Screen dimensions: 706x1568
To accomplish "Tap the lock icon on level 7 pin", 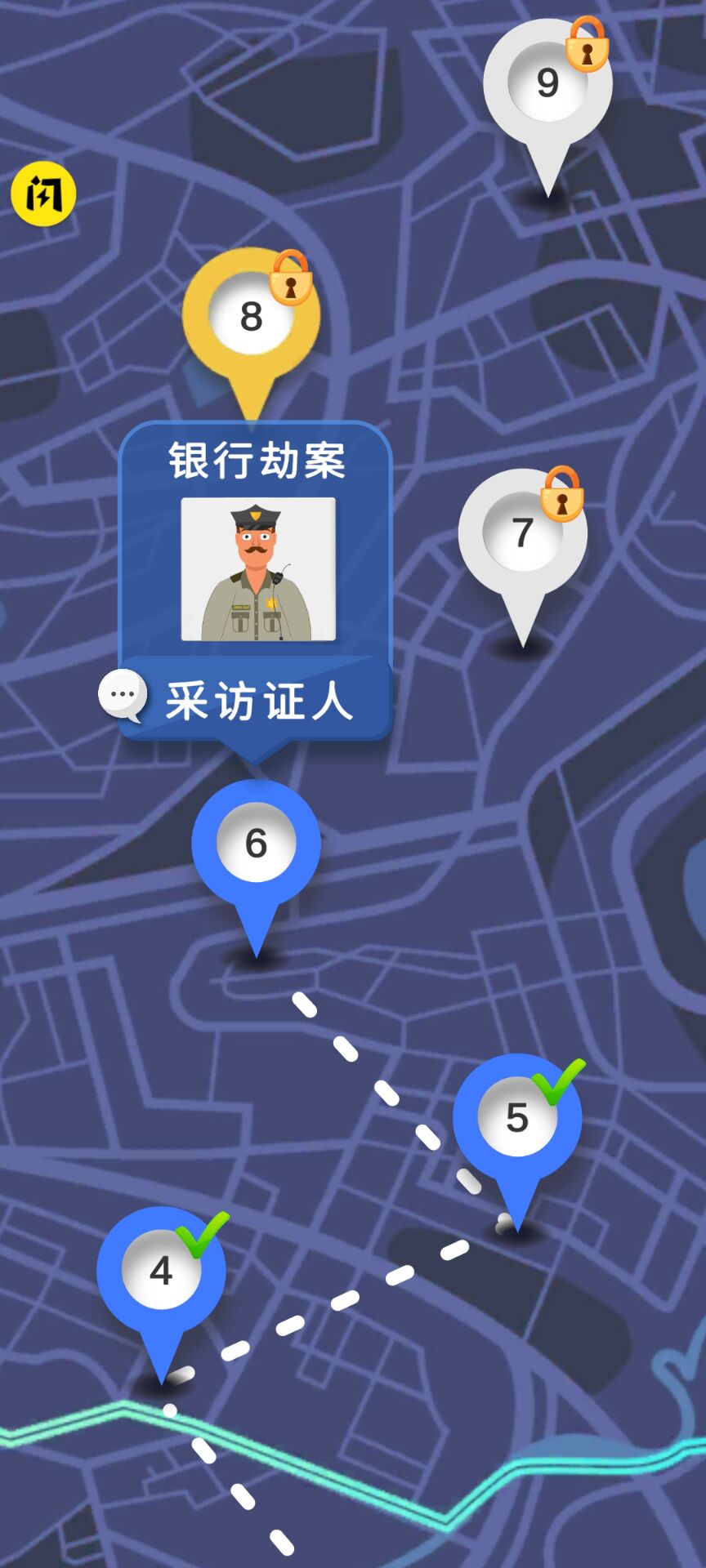I will click(562, 500).
